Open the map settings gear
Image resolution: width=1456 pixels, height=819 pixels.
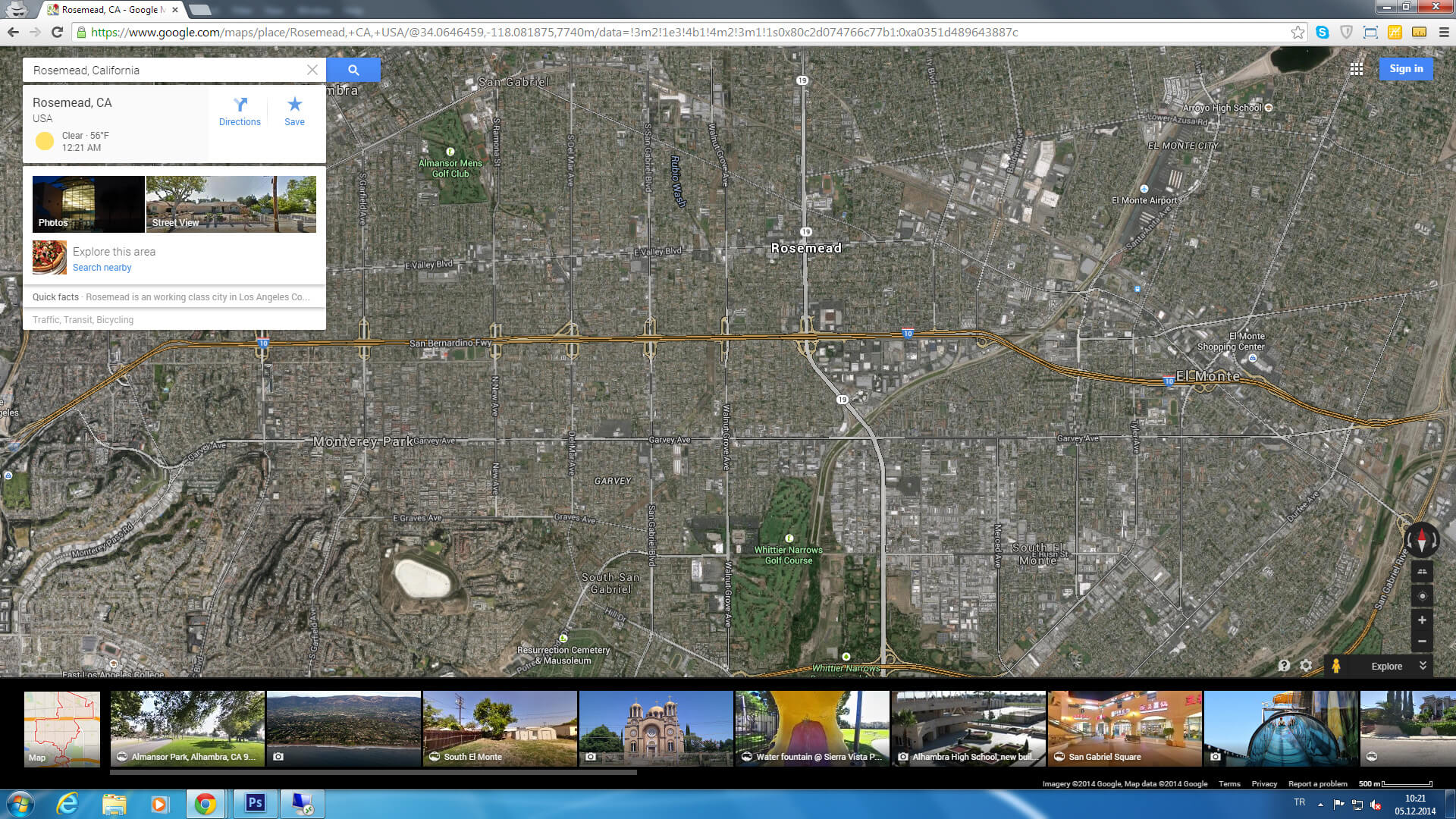(x=1306, y=666)
